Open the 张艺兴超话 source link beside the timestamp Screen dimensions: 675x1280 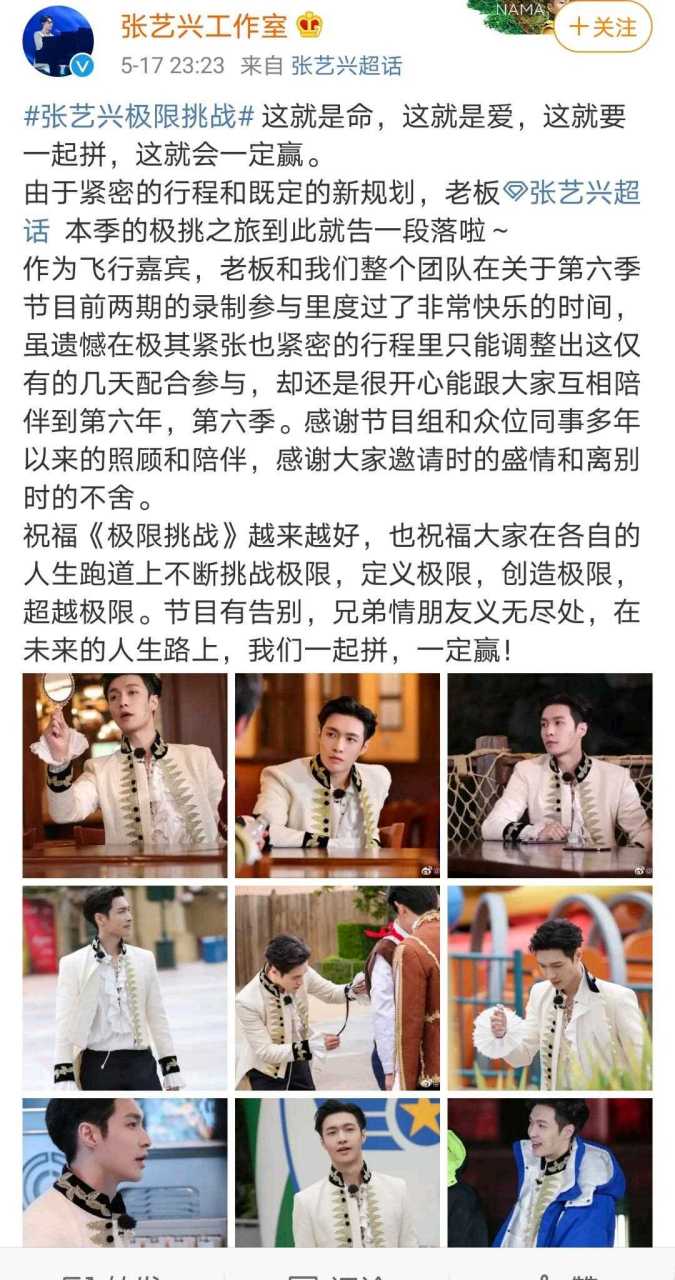click(347, 66)
